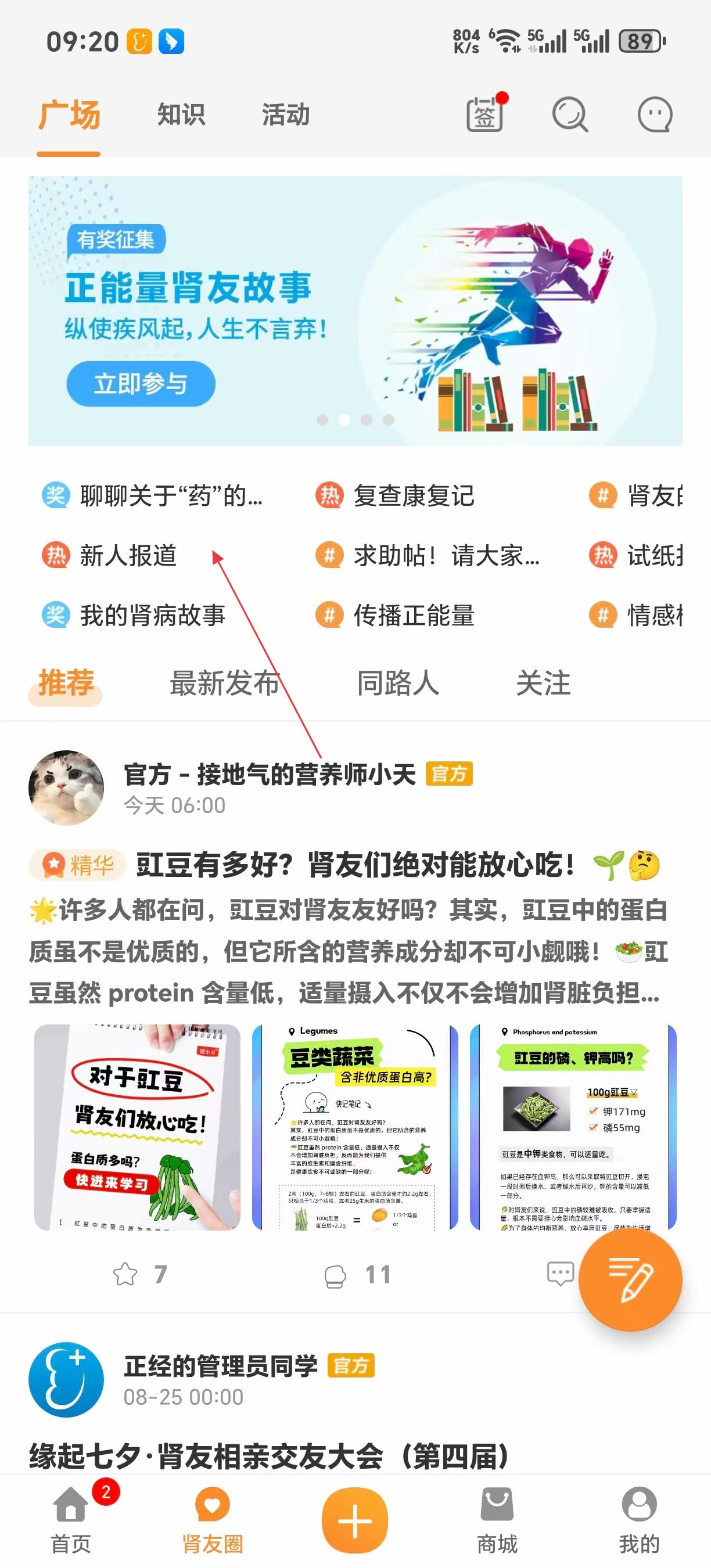Image resolution: width=711 pixels, height=1568 pixels.
Task: View the 对于豇豆 post image
Action: pos(137,1127)
